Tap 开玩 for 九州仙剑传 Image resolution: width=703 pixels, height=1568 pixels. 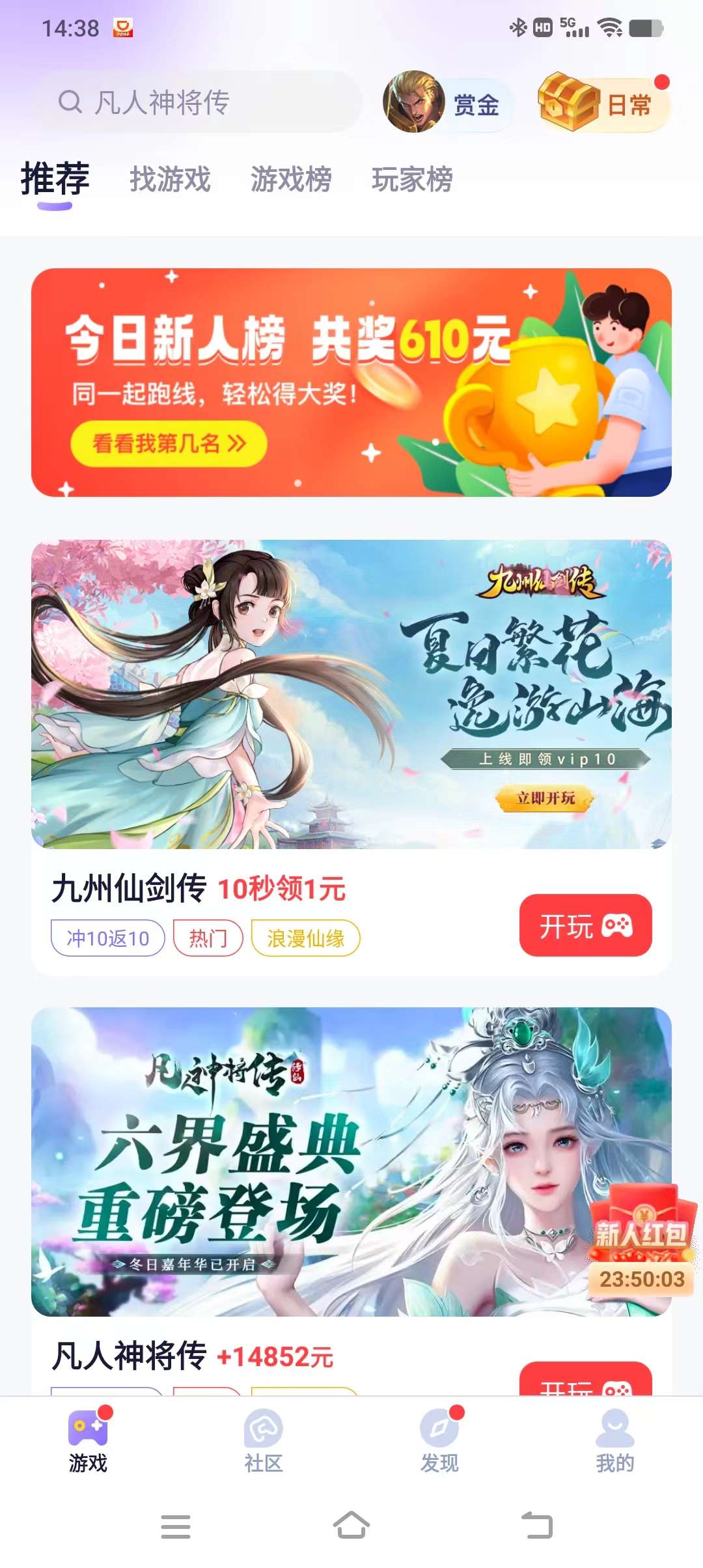click(x=585, y=925)
